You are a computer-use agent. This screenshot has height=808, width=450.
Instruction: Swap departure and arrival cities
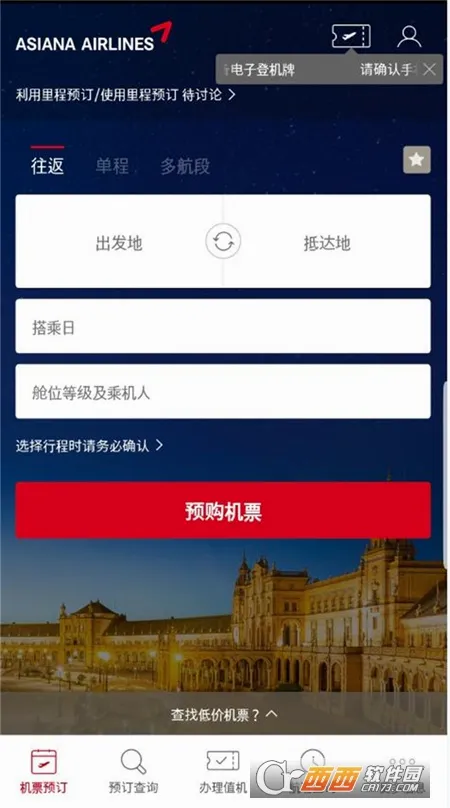pyautogui.click(x=223, y=241)
